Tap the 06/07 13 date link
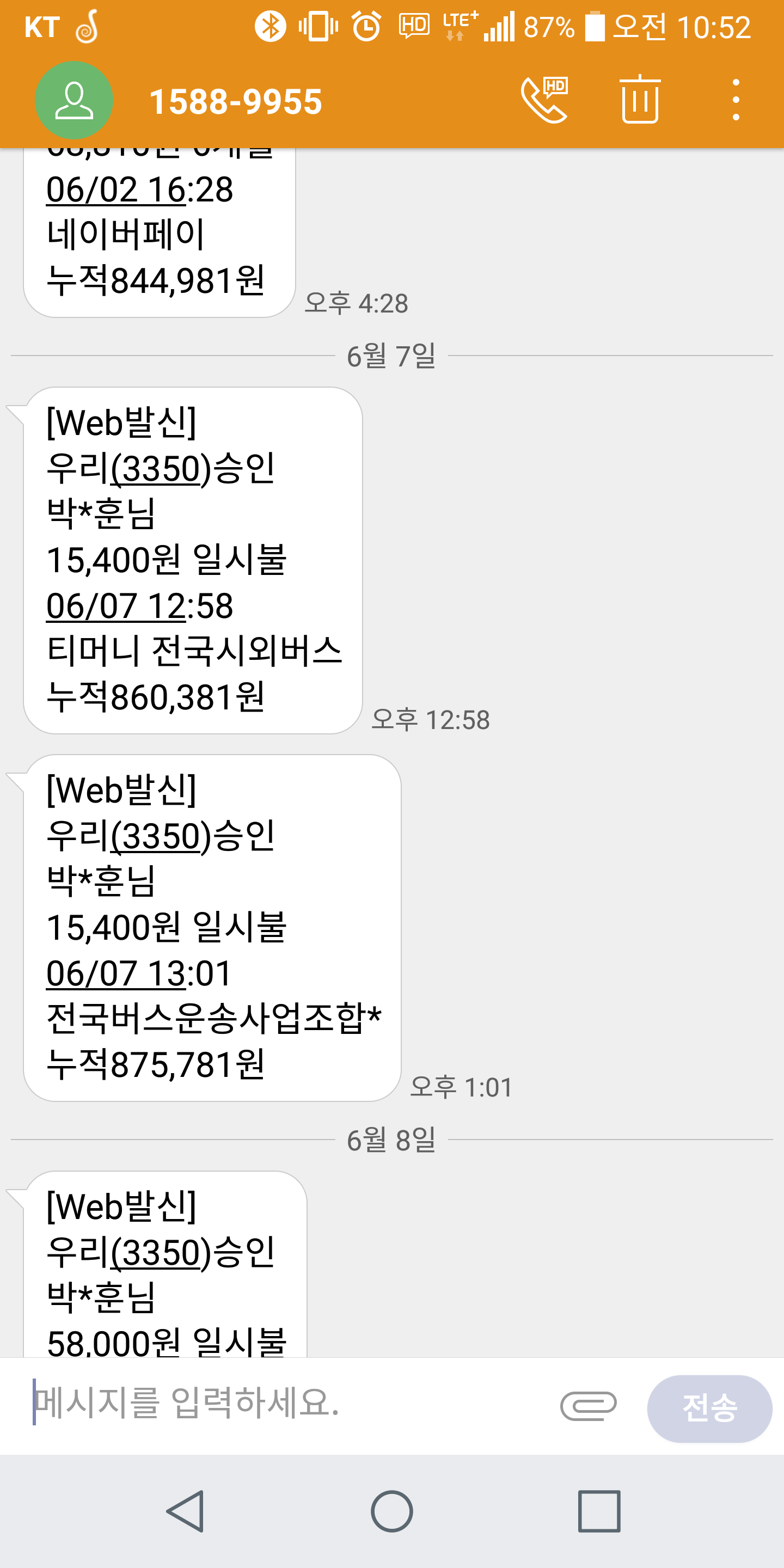Screen dimensions: 784x1568 tap(115, 974)
